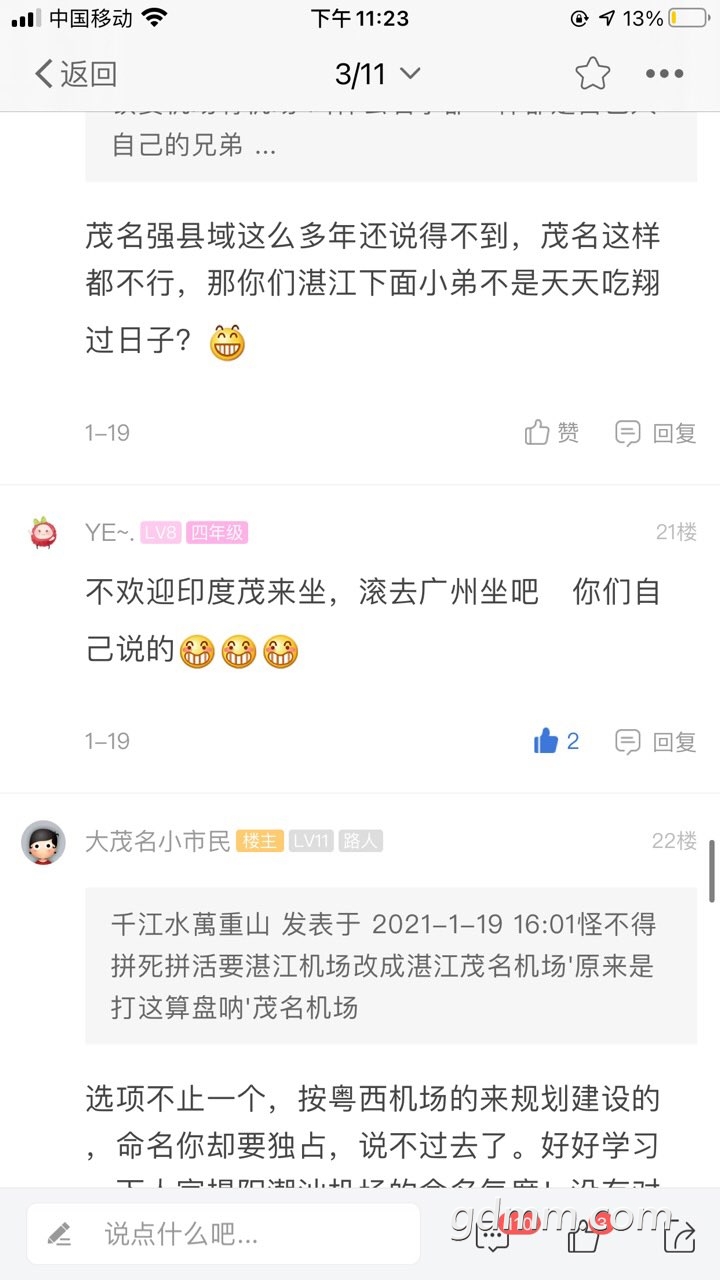The image size is (720, 1280).
Task: Go back using the 返回 button
Action: 76,74
